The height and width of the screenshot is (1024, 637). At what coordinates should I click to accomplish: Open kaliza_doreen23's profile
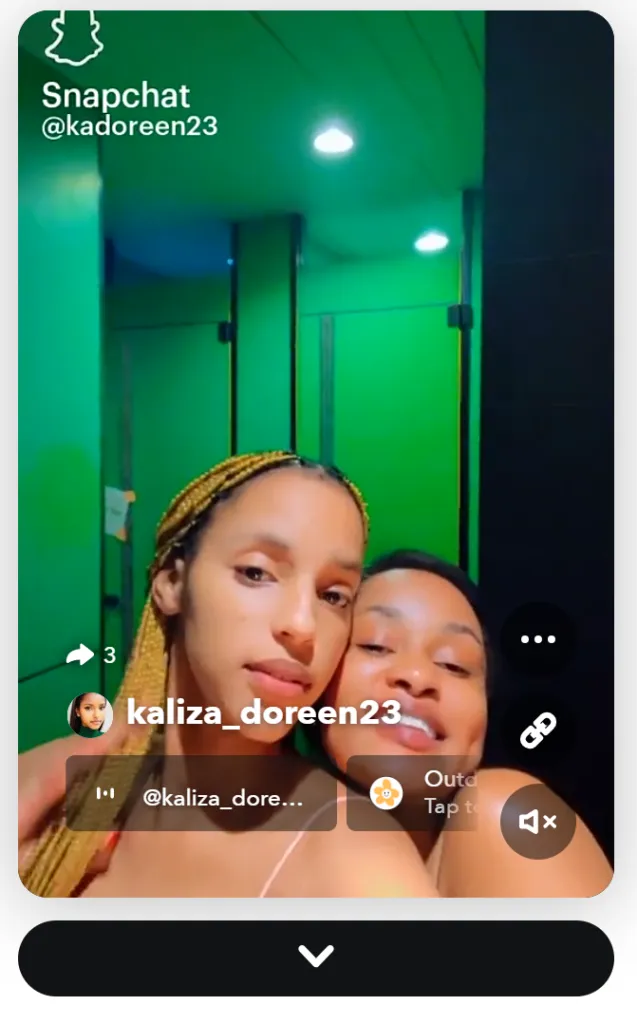(262, 713)
